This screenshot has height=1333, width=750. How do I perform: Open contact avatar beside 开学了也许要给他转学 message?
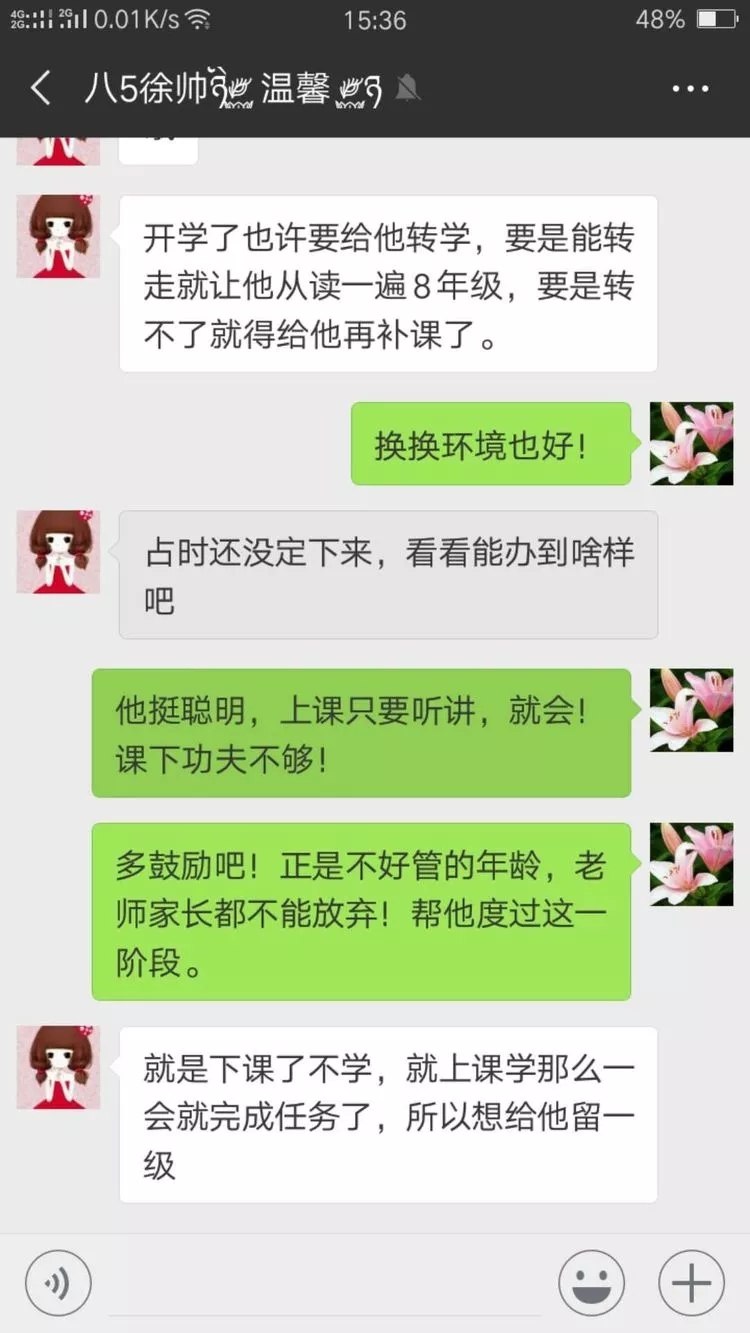(x=58, y=236)
